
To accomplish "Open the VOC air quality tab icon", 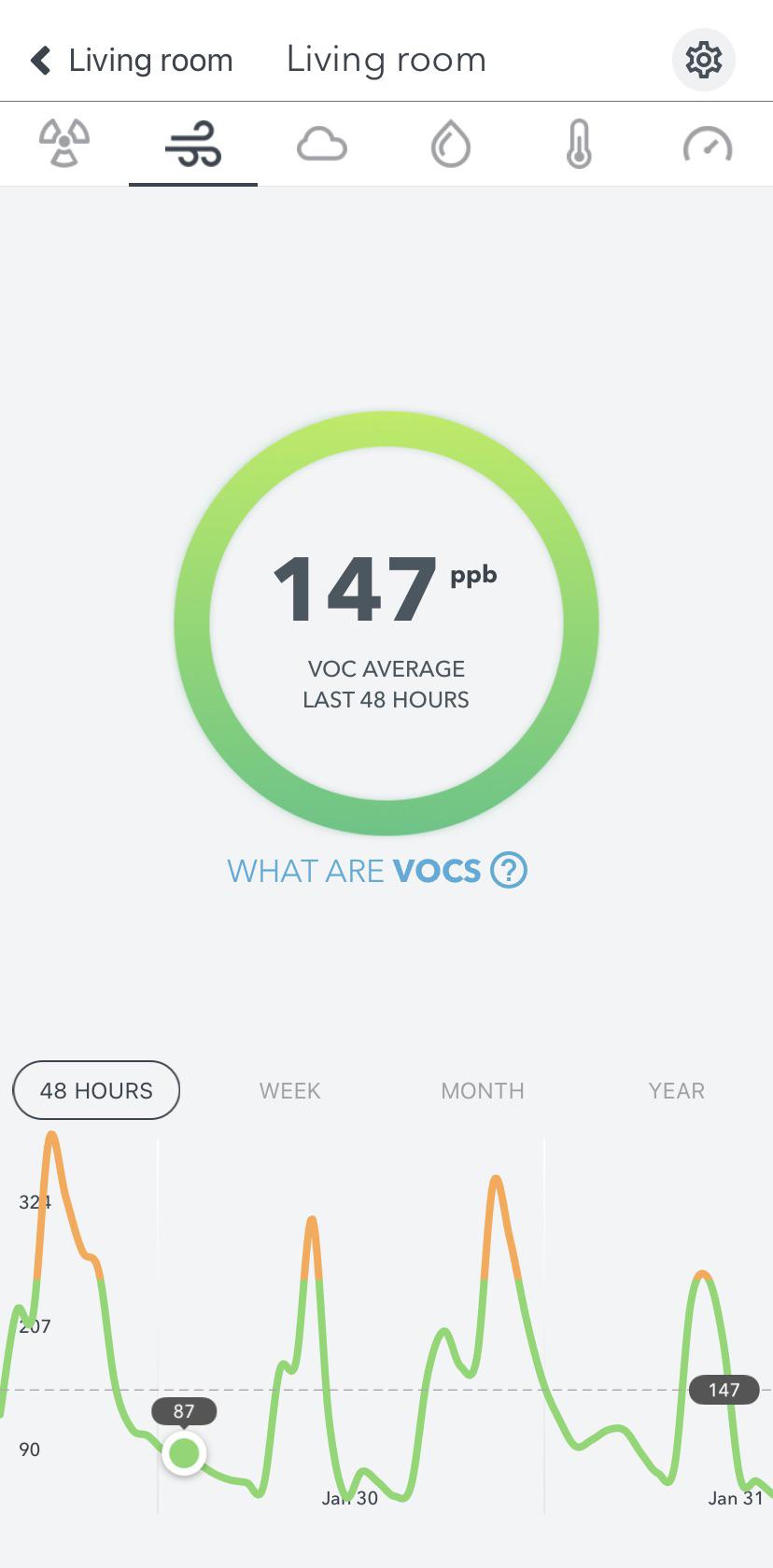I will 192,142.
